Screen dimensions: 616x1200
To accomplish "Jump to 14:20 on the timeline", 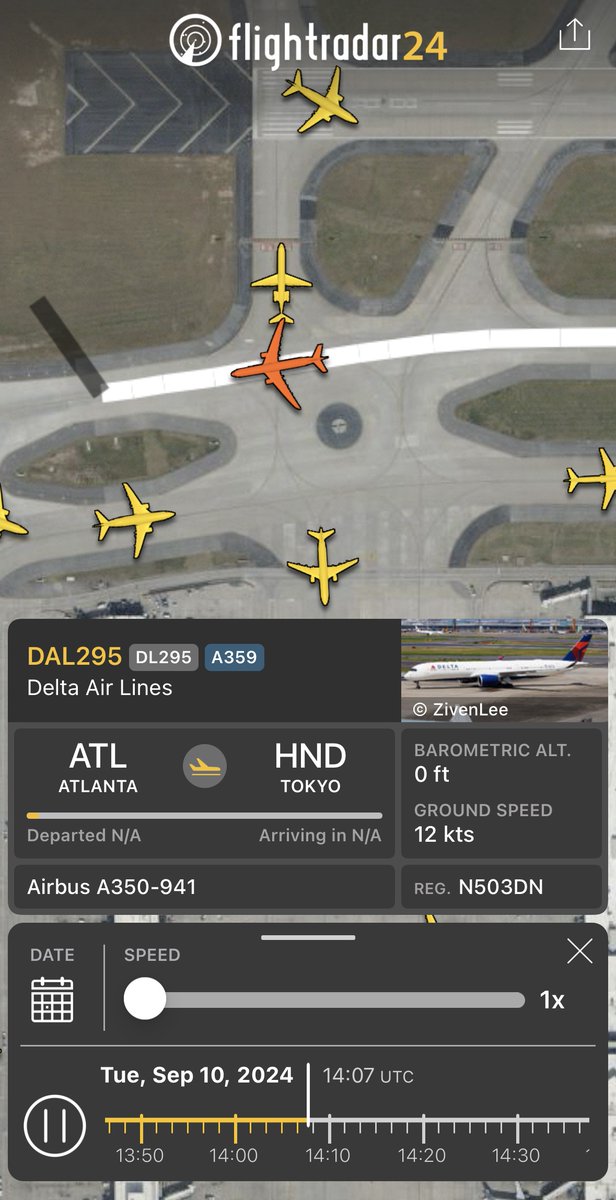I will click(x=422, y=1133).
